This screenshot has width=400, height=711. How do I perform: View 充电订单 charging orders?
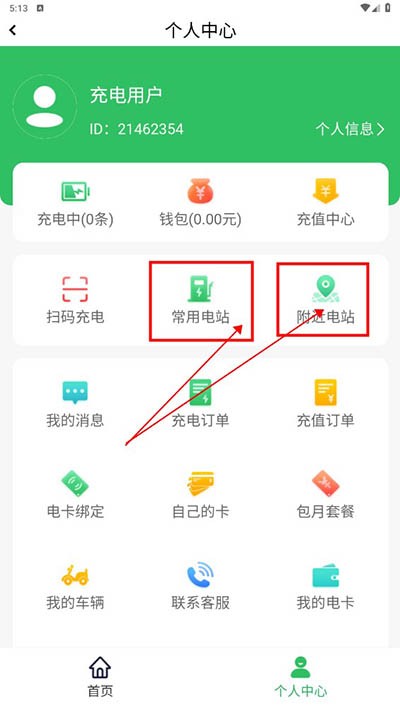point(200,404)
